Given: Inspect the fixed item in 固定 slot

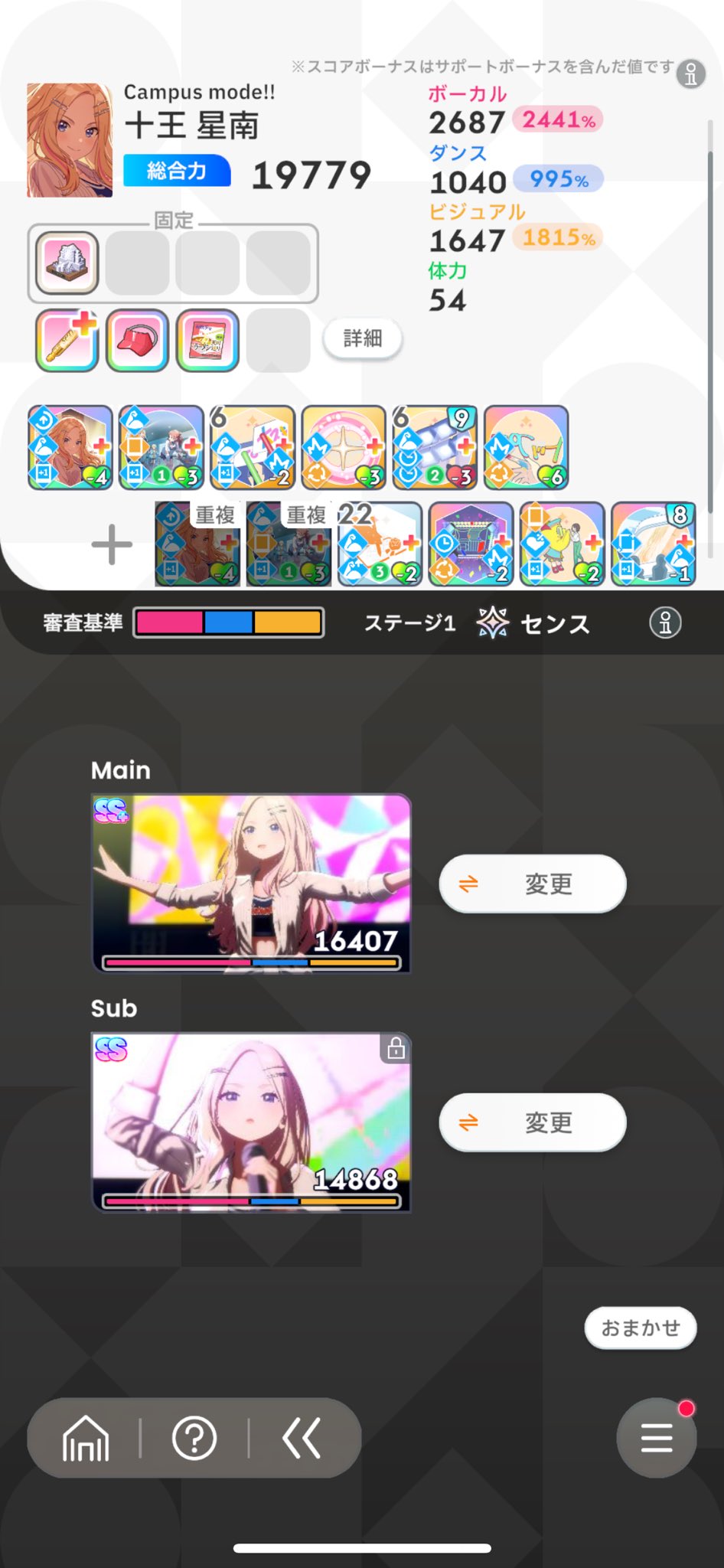Looking at the screenshot, I should (x=67, y=263).
